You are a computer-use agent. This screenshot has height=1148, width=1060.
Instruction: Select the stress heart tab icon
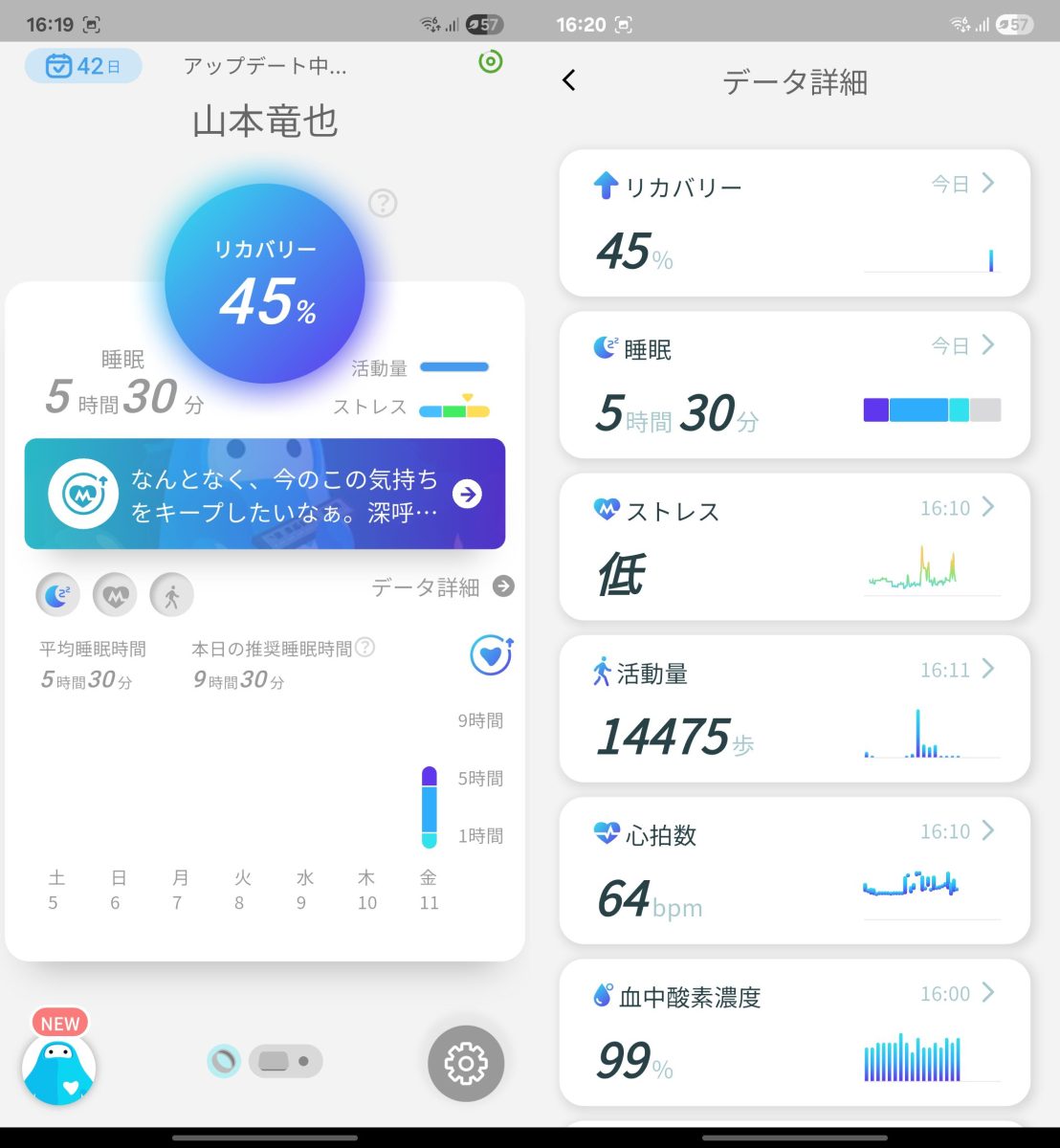point(115,595)
